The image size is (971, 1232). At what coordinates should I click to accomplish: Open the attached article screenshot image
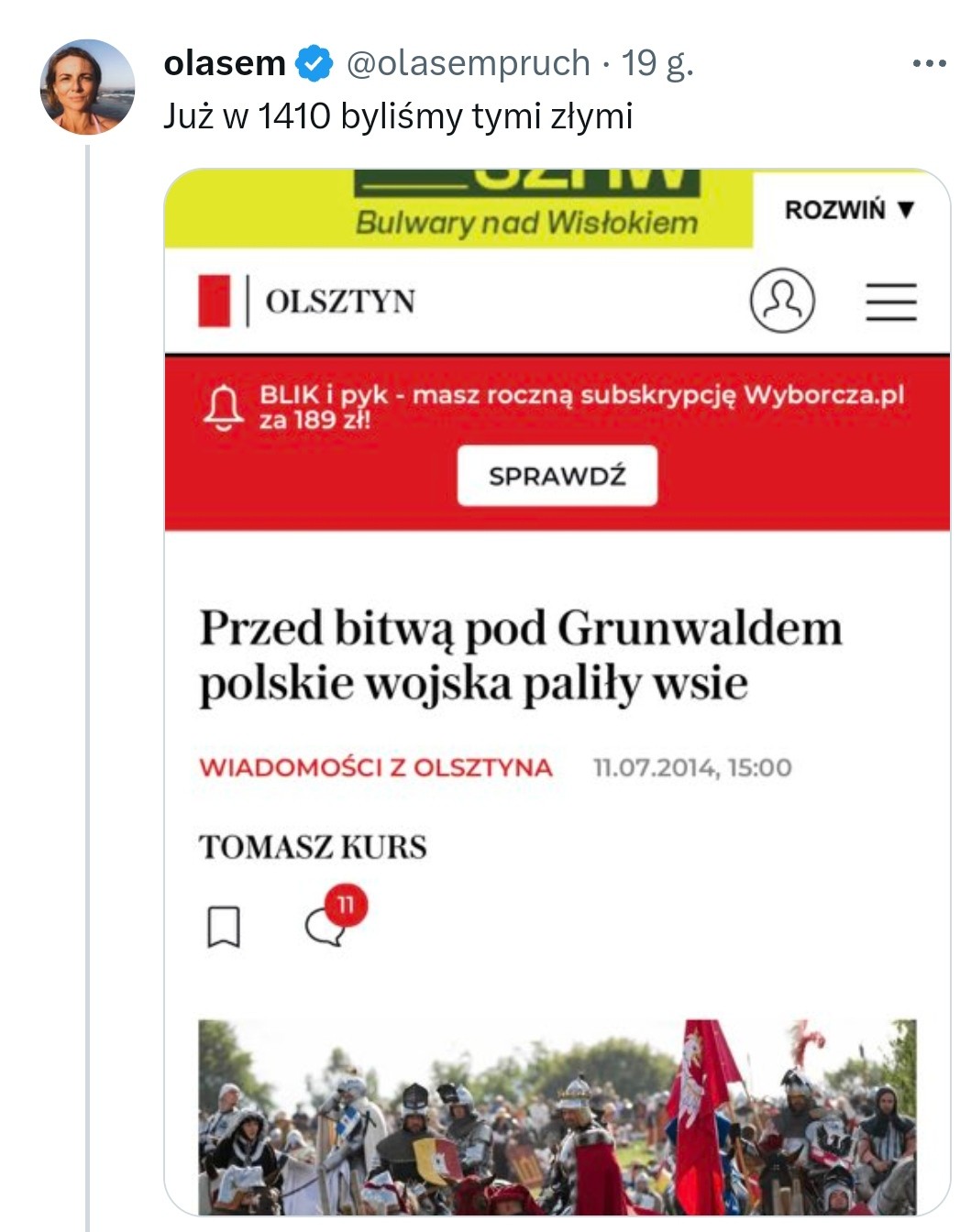click(557, 692)
